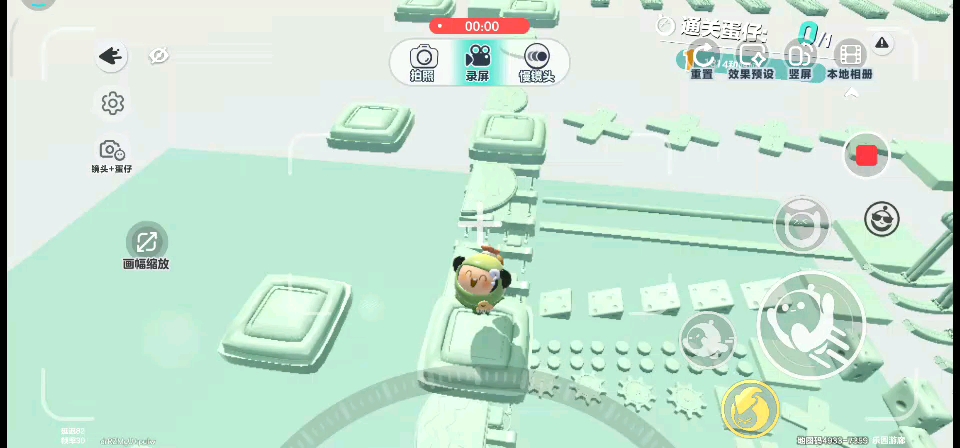Open the frame scaling option
Viewport: 960px width, 448px height.
point(146,242)
